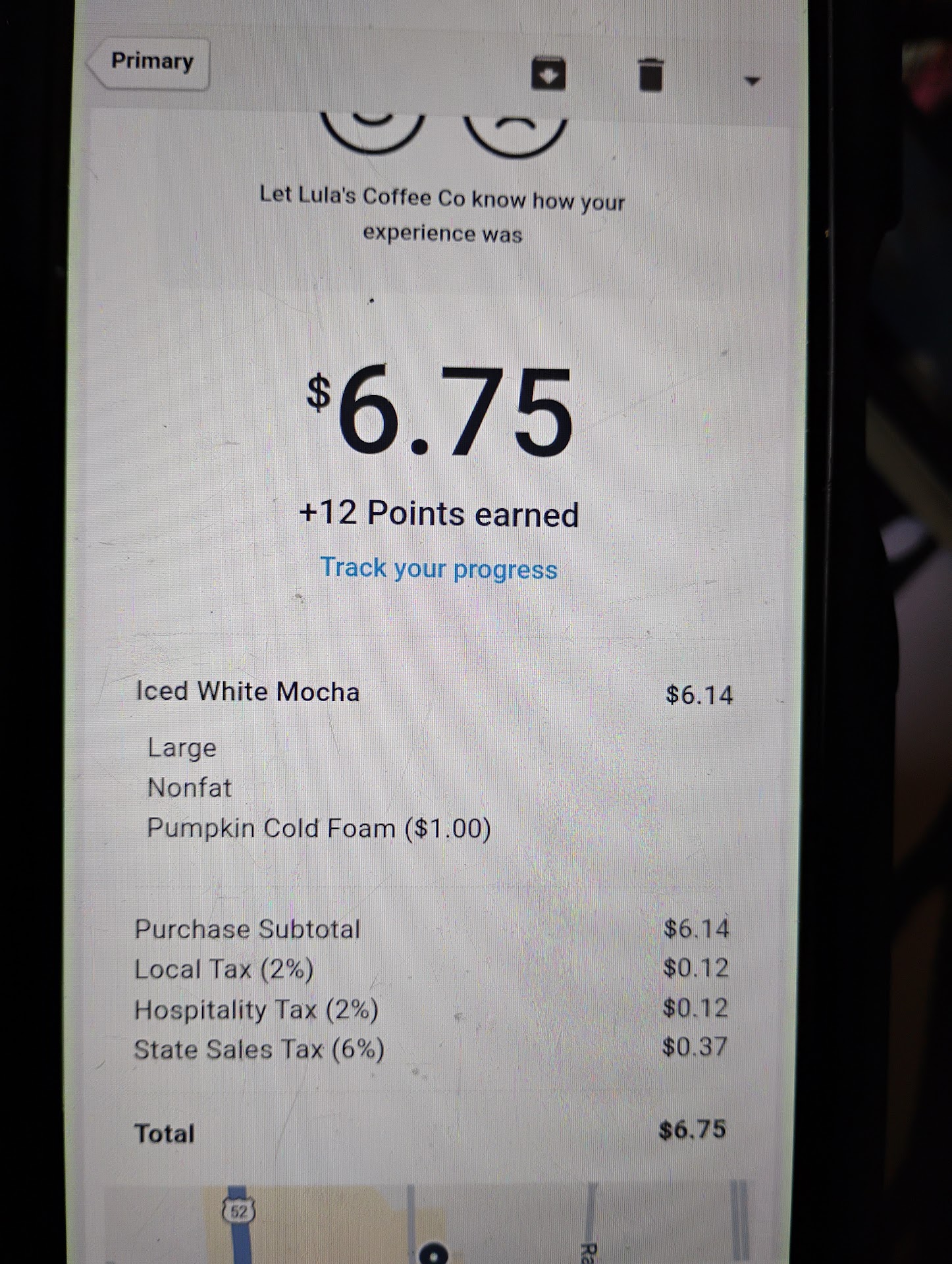
Task: Delete this receipt email
Action: [x=650, y=74]
